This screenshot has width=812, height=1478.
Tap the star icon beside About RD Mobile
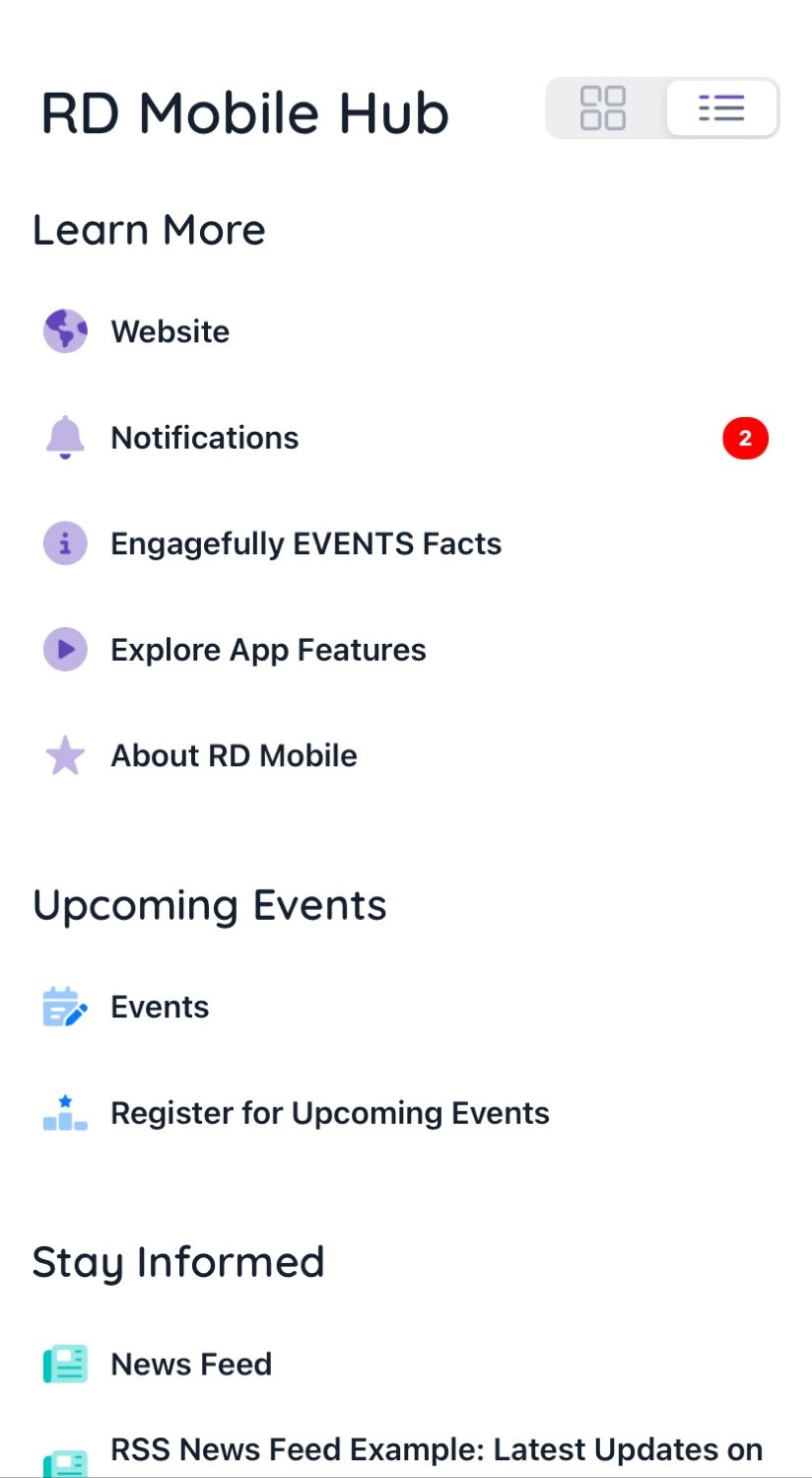[64, 755]
